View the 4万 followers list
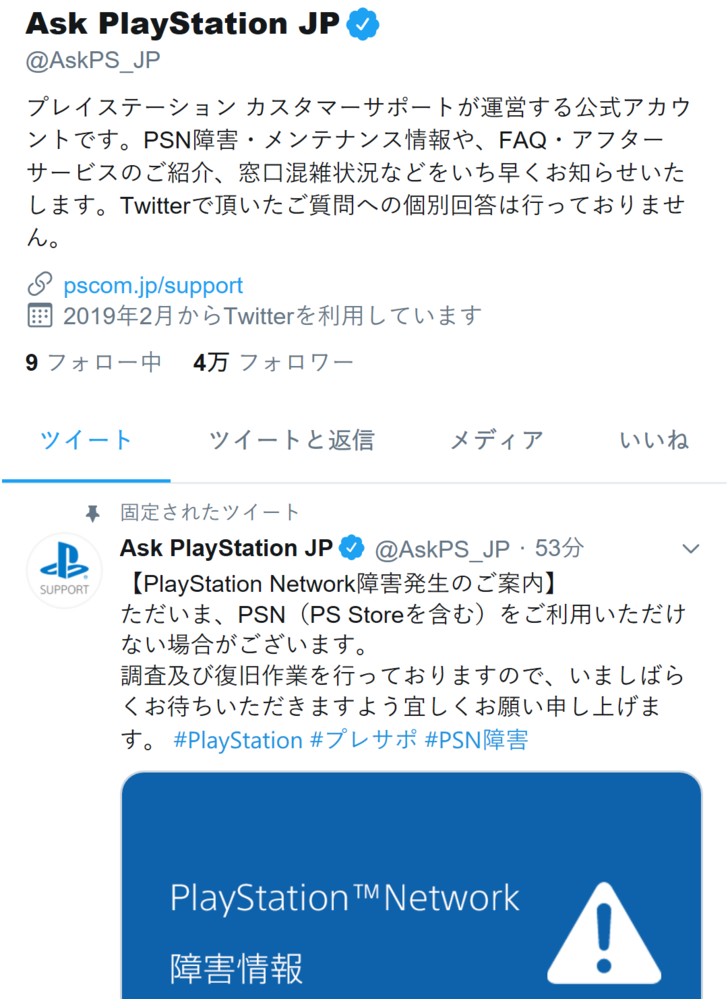 273,362
